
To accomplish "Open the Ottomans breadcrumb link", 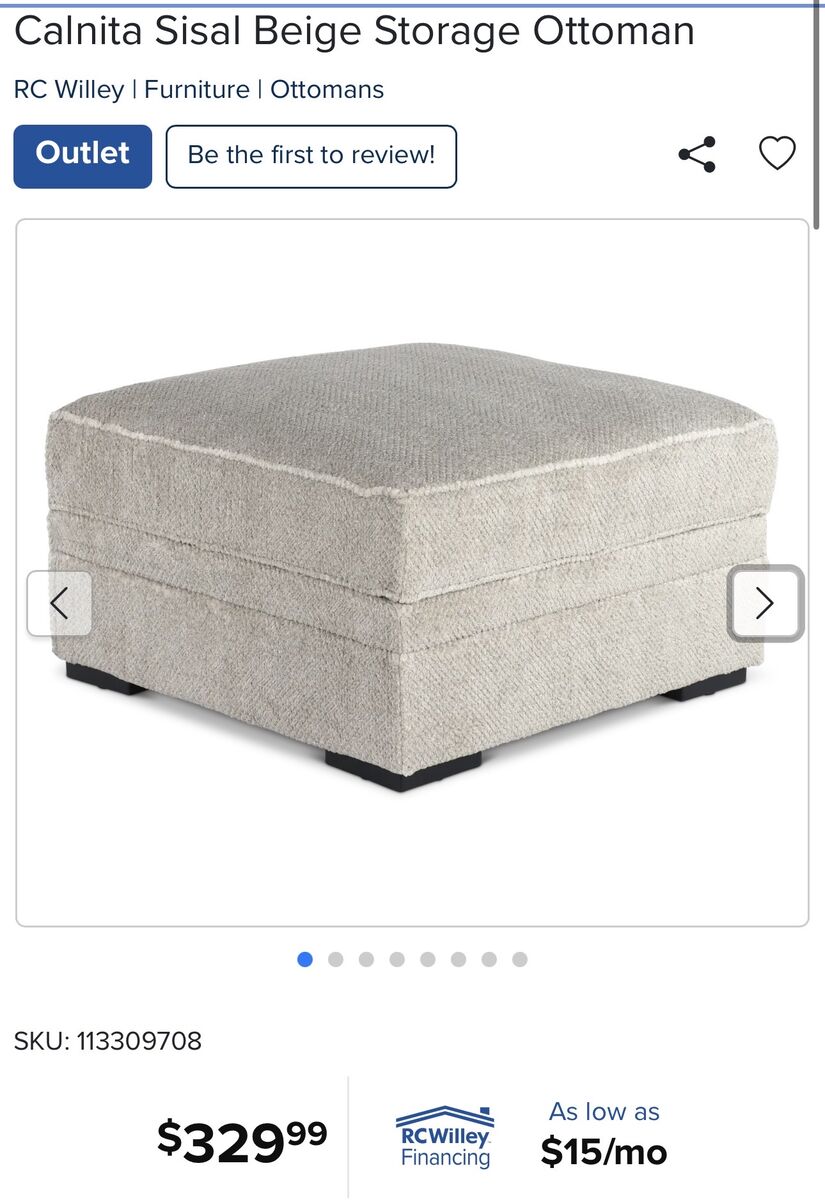I will pos(327,90).
